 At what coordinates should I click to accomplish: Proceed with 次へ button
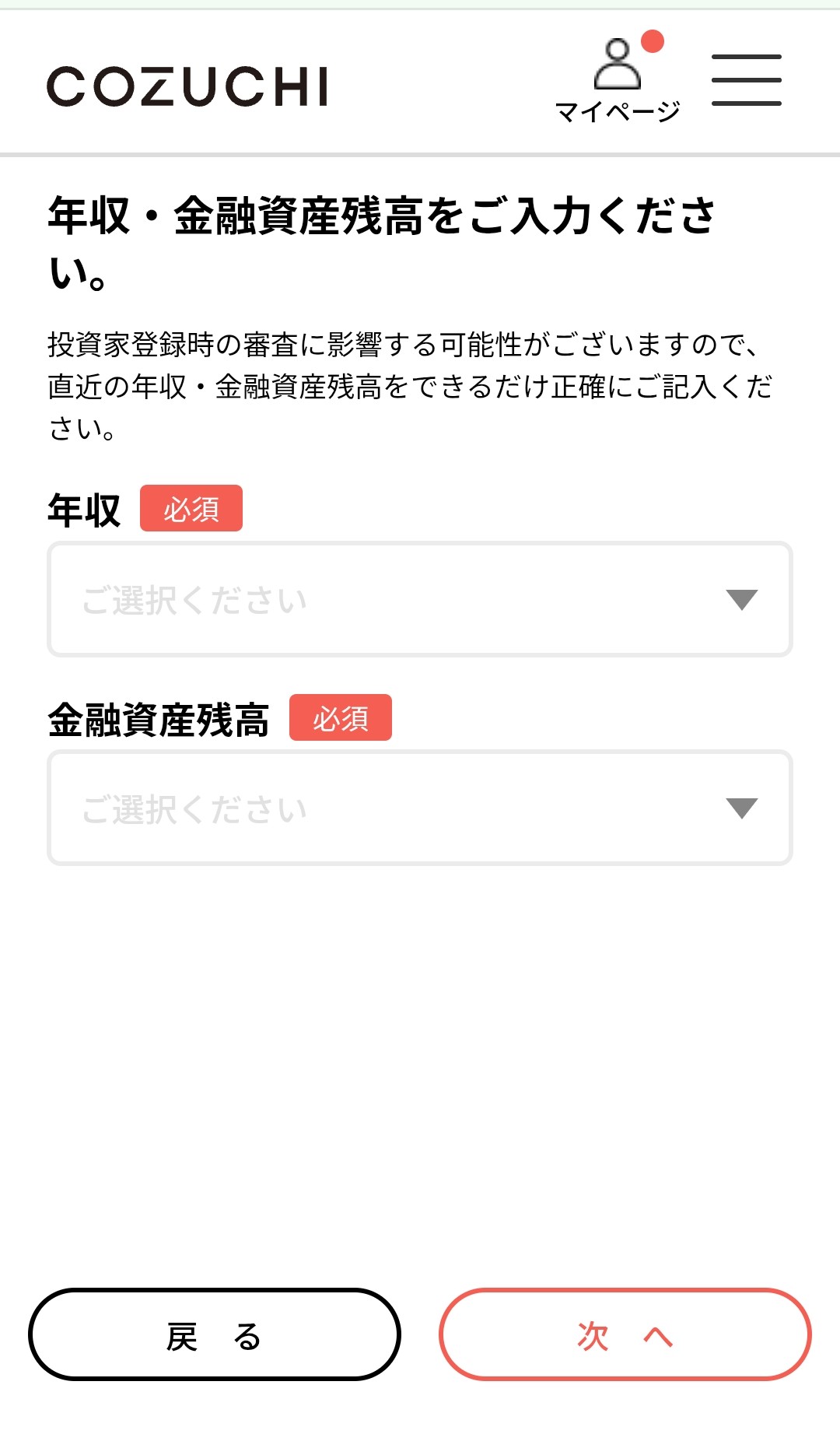[625, 1335]
